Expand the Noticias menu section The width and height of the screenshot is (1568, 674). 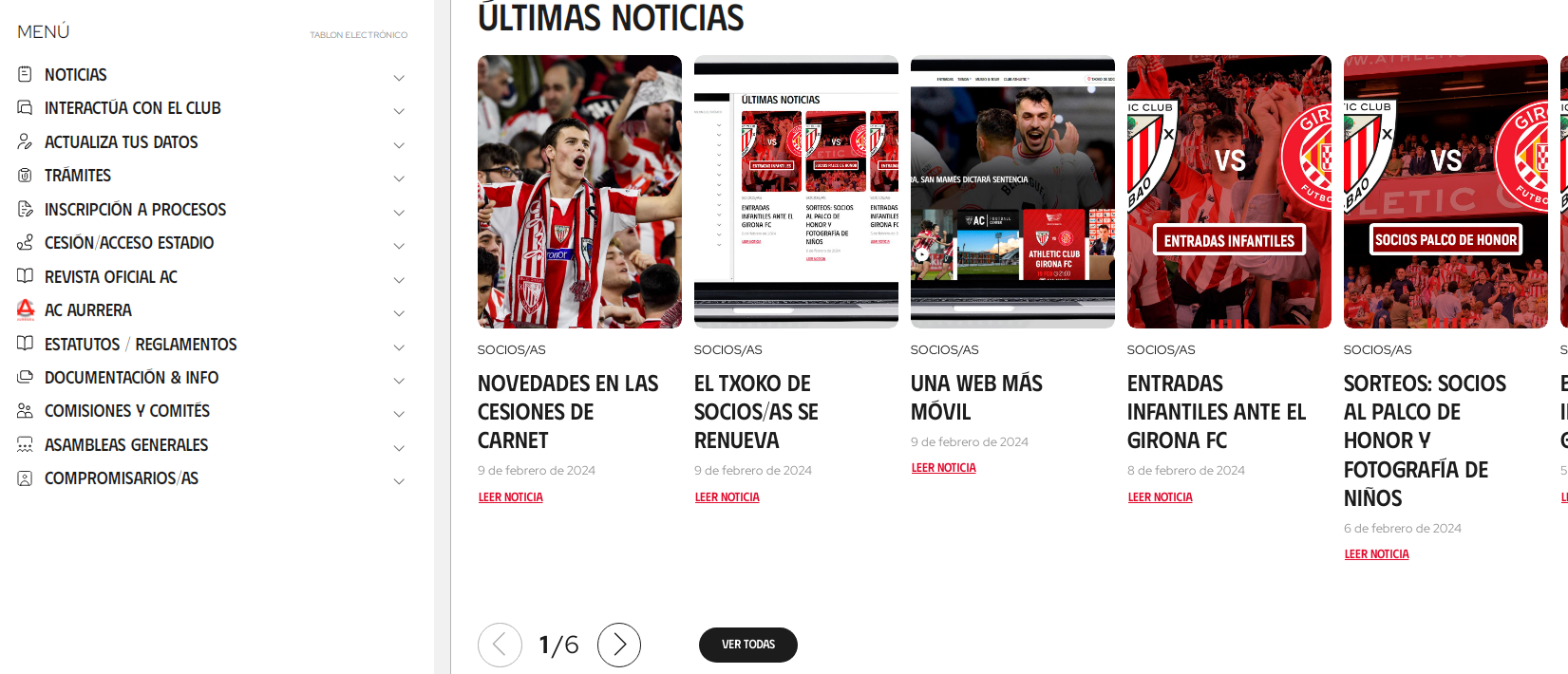click(76, 75)
